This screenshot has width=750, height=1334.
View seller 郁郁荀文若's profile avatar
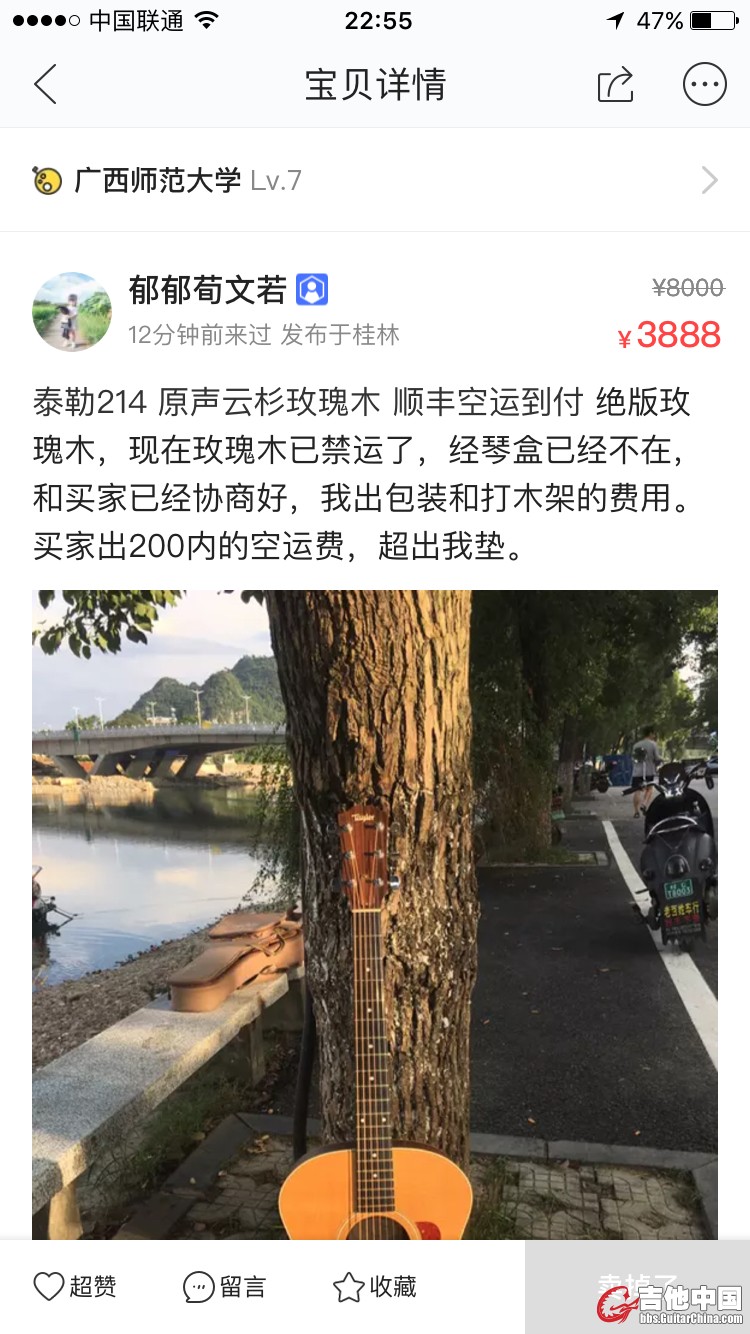[x=72, y=312]
